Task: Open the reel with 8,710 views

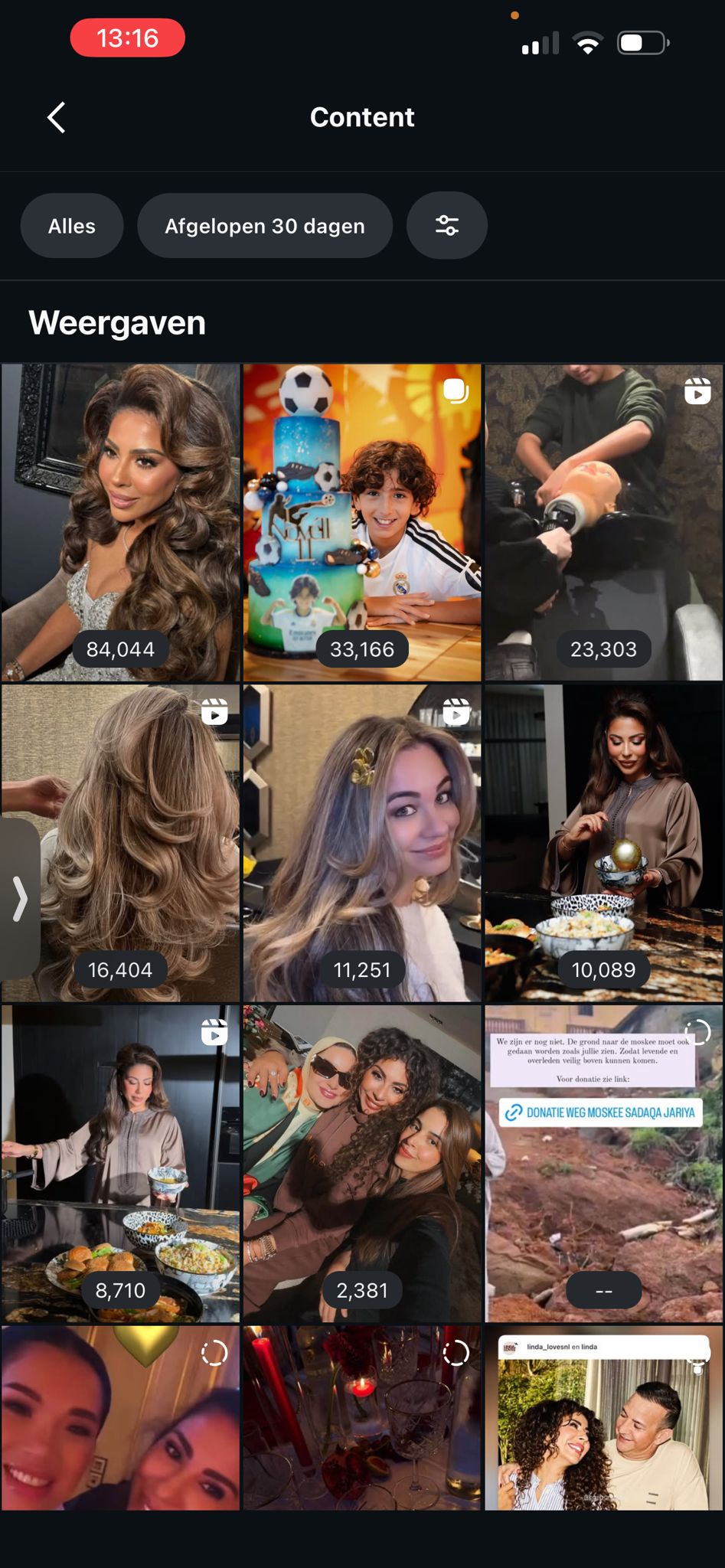Action: click(x=120, y=1163)
